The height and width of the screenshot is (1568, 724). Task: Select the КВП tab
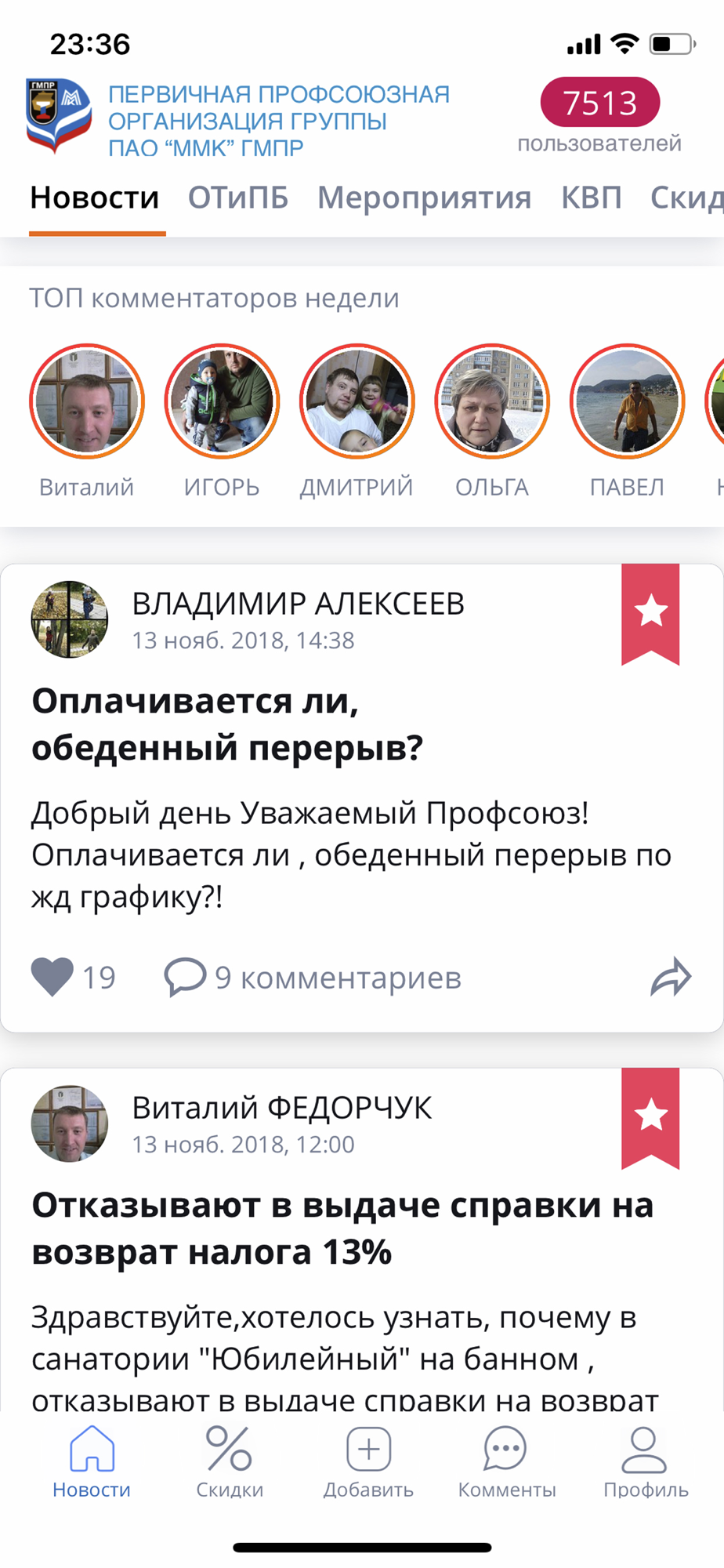point(592,198)
